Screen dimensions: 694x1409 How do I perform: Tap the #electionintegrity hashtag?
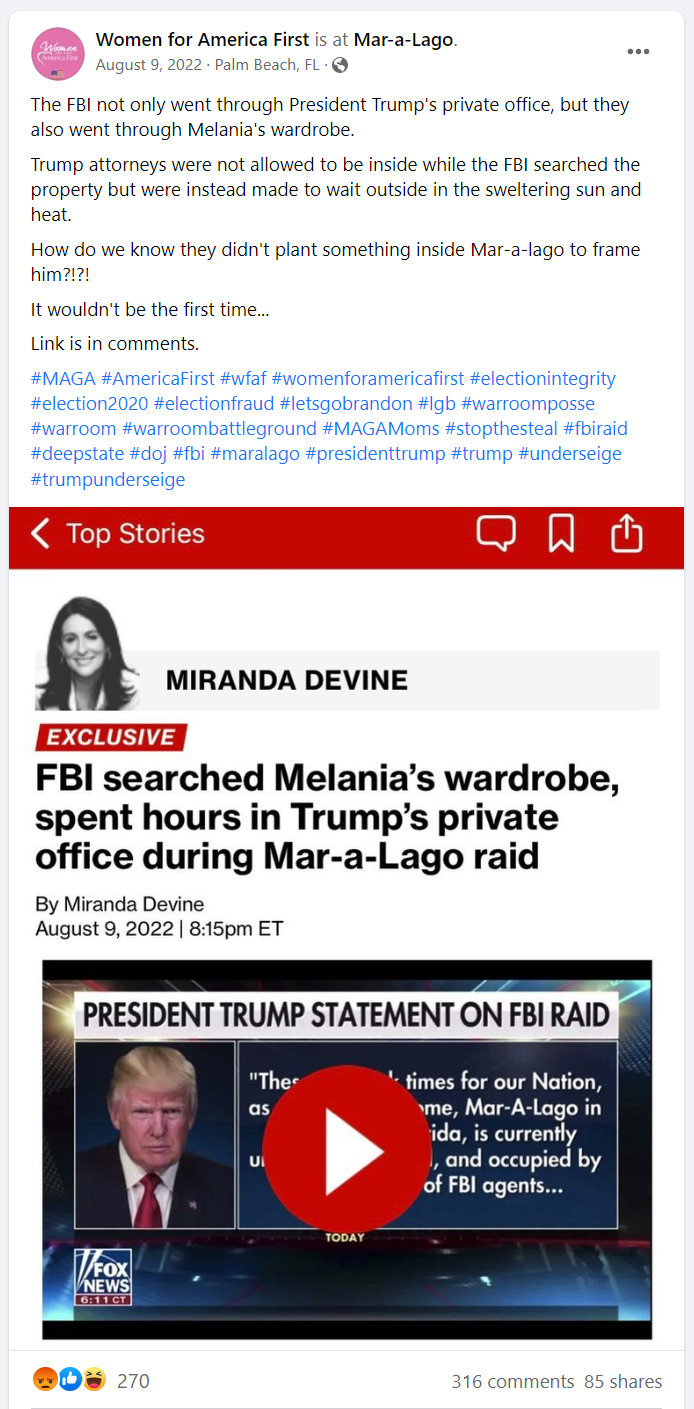coord(542,379)
